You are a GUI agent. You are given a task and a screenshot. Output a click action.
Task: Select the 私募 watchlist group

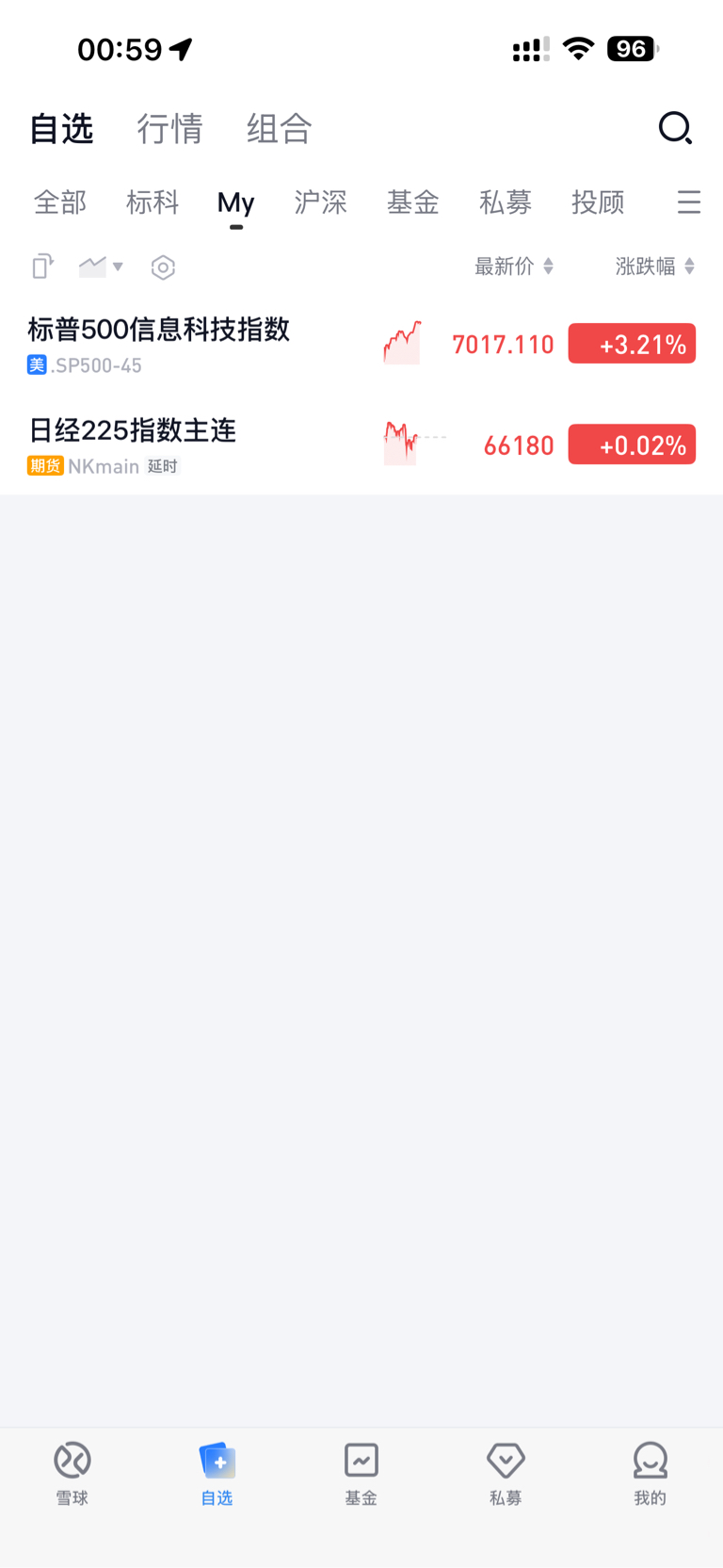[x=506, y=202]
